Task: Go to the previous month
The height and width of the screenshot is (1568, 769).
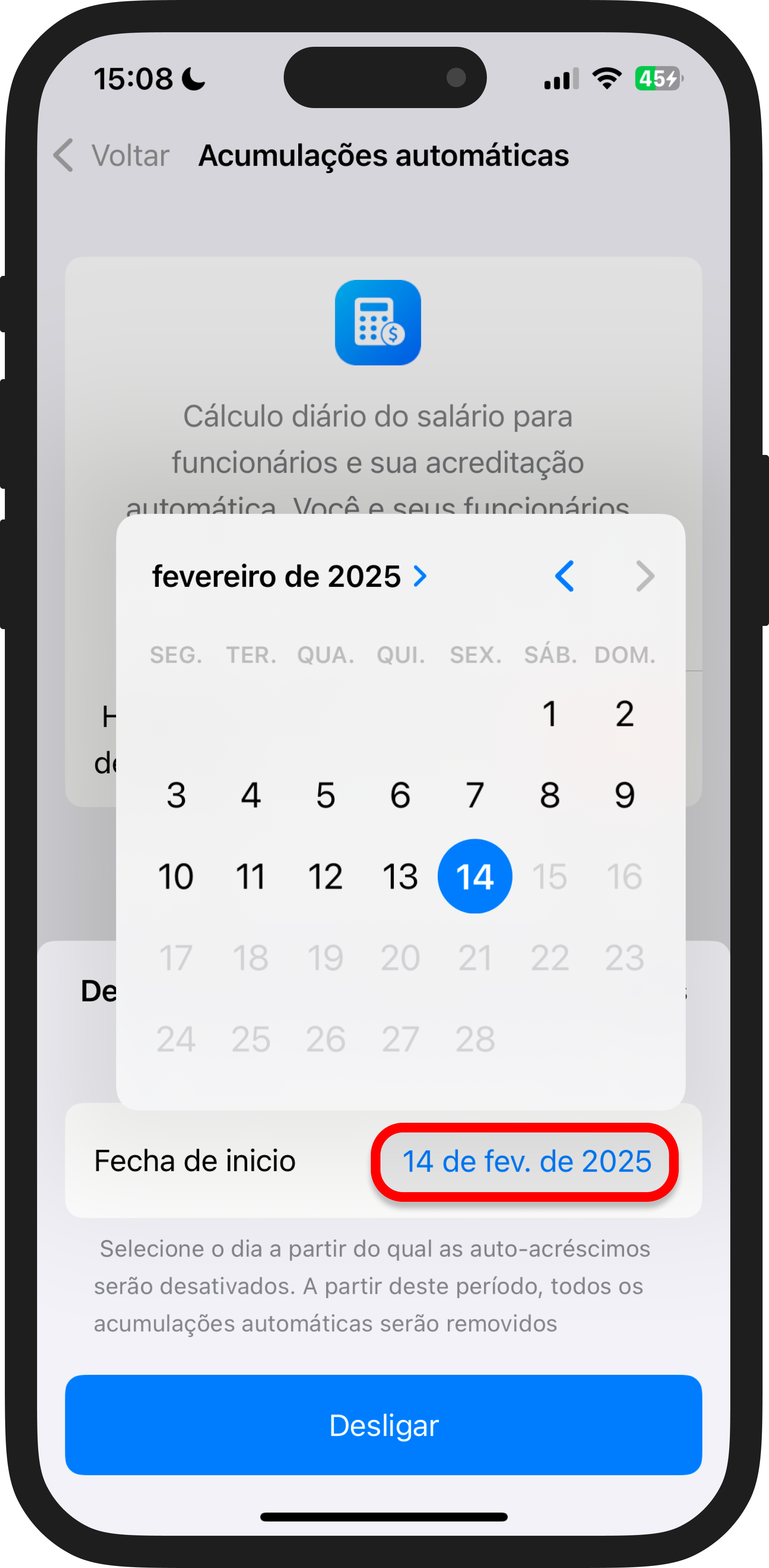Action: tap(565, 576)
